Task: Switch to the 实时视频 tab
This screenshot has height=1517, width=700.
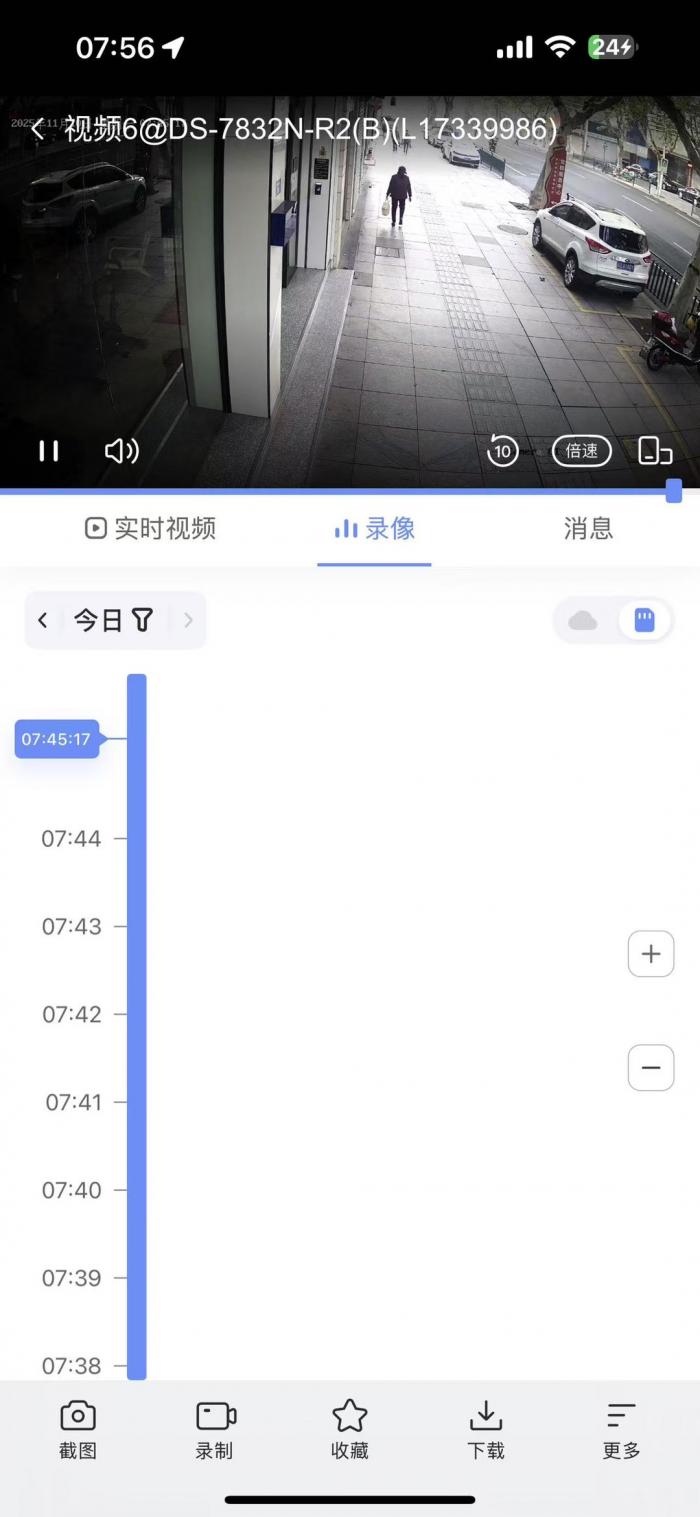Action: (151, 528)
